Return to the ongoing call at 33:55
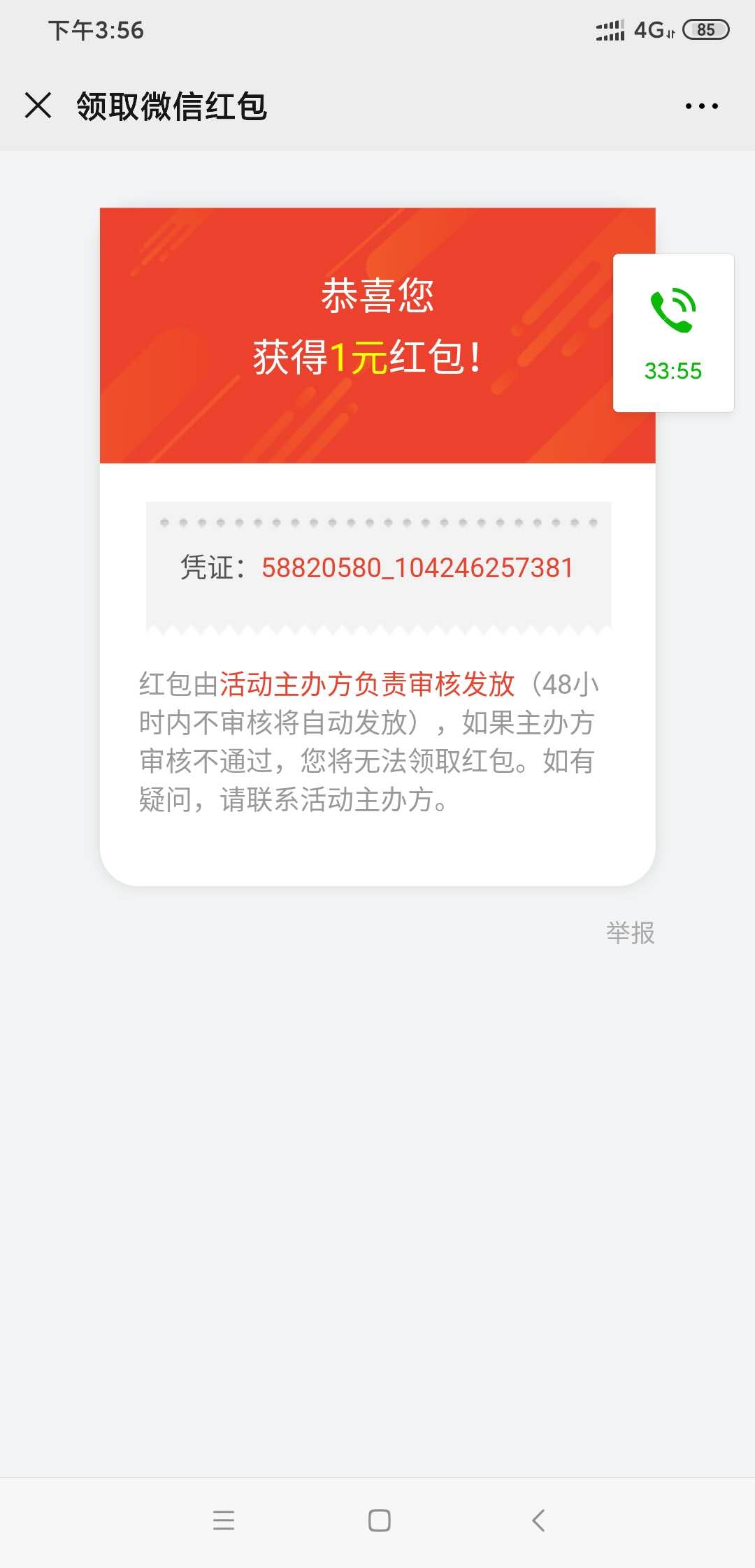 673,333
